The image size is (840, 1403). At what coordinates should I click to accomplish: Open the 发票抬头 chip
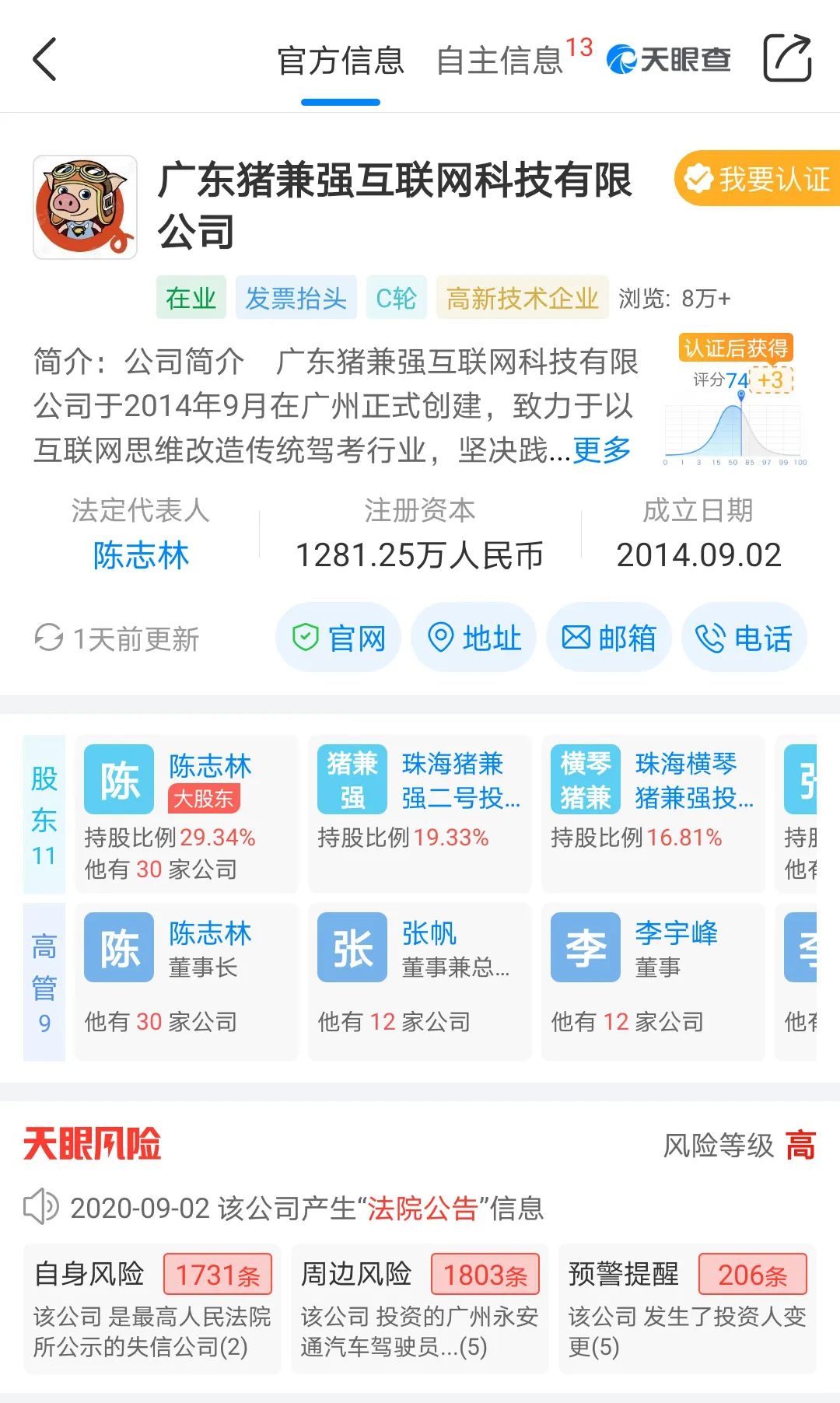pos(296,298)
